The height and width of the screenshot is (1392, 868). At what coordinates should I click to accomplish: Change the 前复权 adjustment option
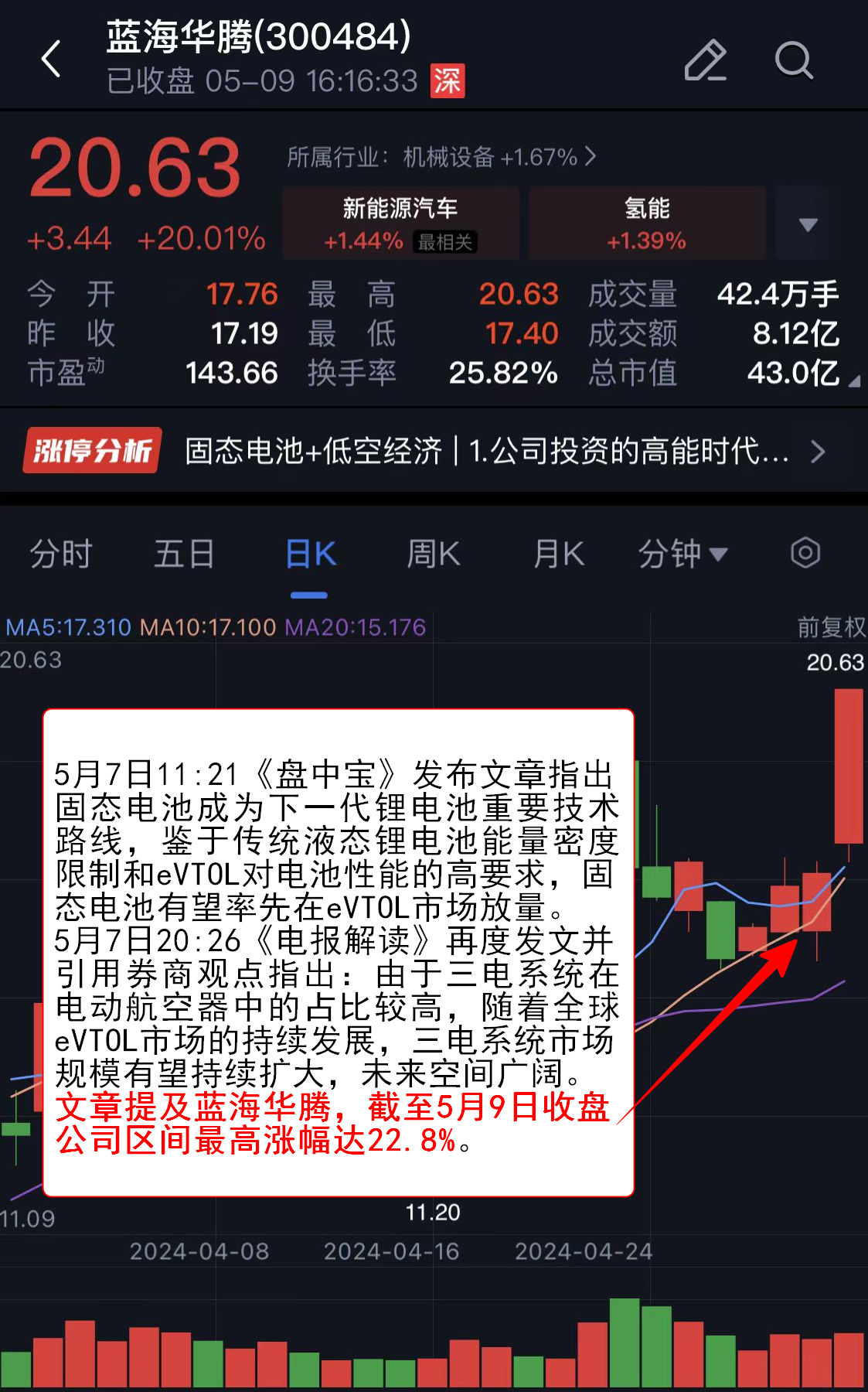[x=831, y=626]
